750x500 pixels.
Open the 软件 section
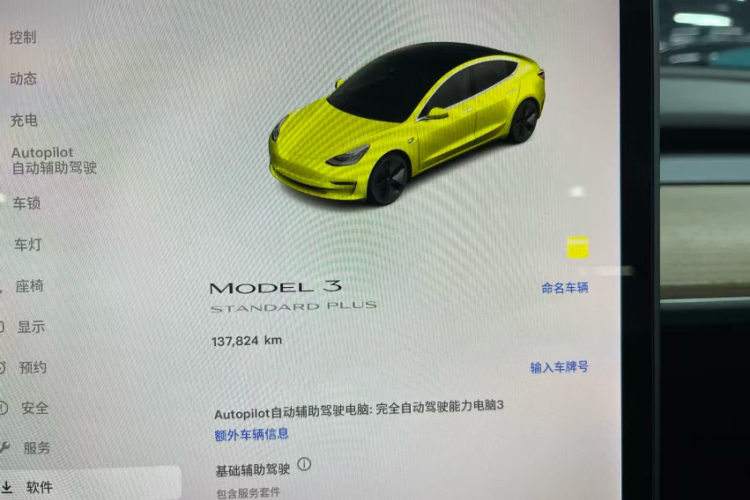pos(39,487)
